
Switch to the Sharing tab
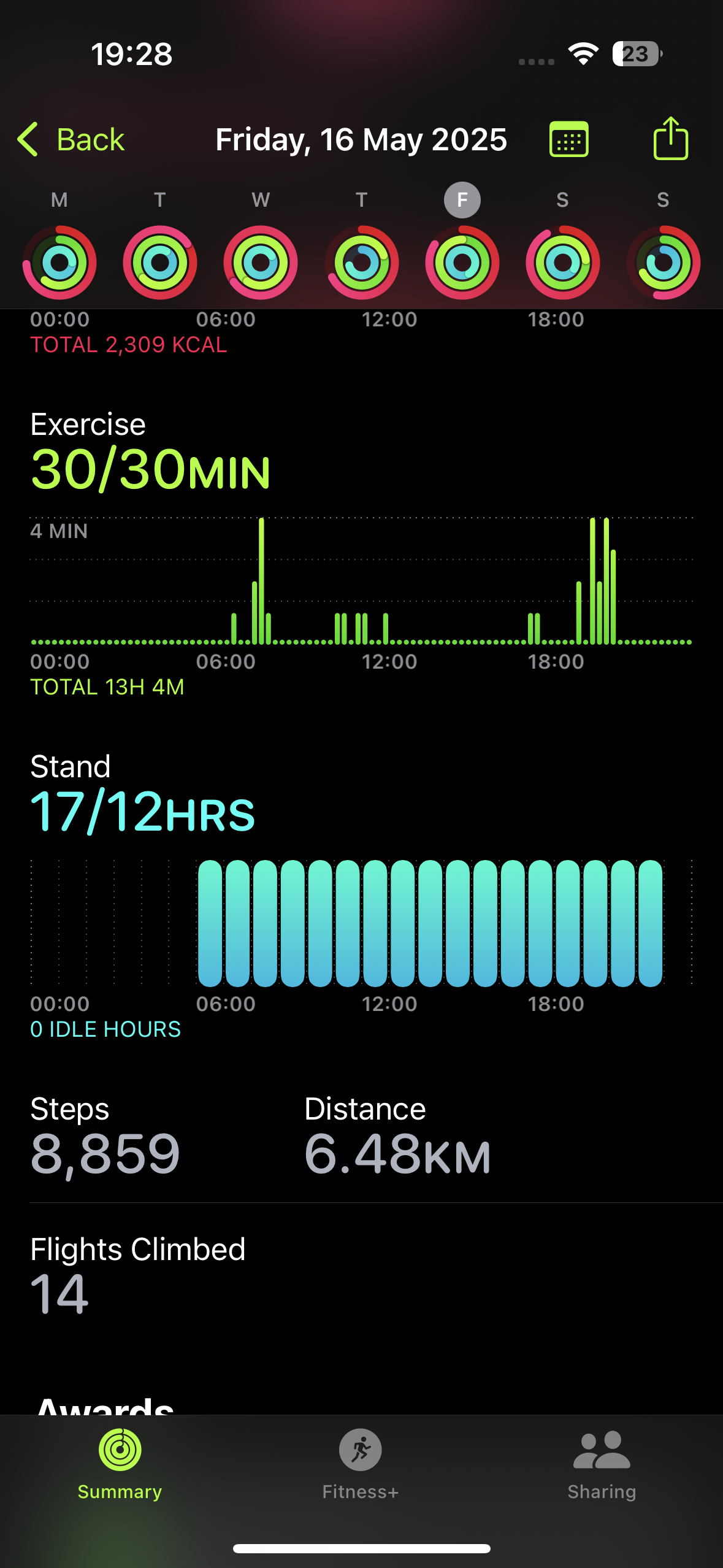pyautogui.click(x=602, y=1464)
